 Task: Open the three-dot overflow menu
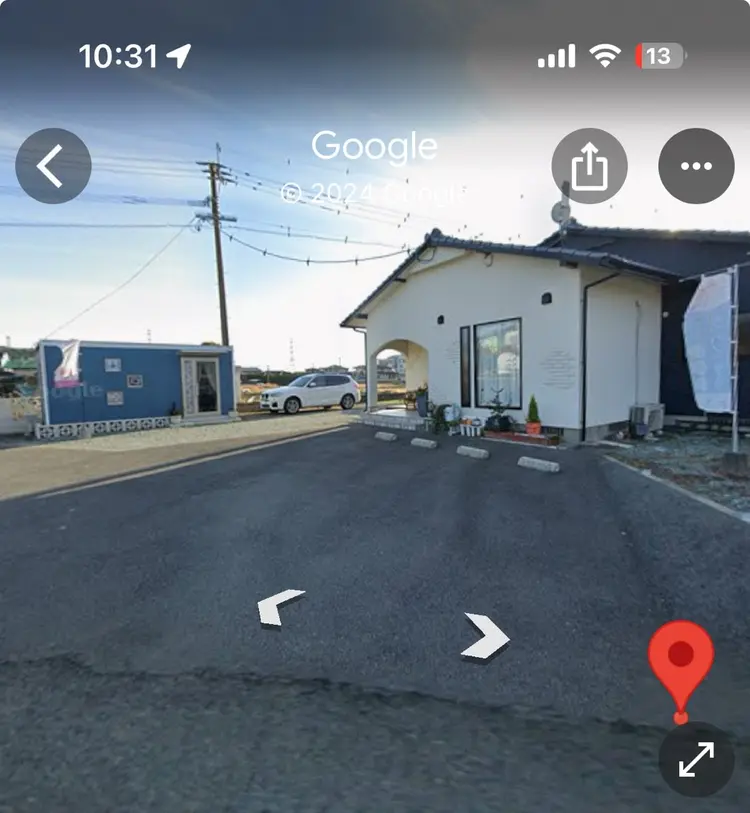[696, 166]
